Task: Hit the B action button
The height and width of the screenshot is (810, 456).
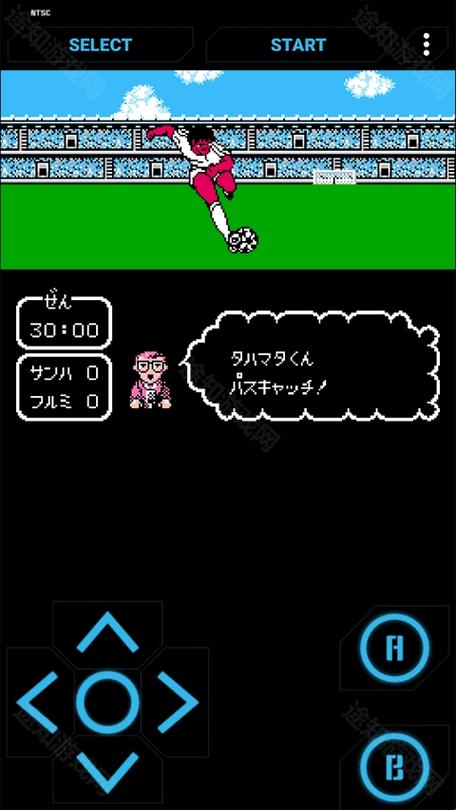Action: (395, 768)
